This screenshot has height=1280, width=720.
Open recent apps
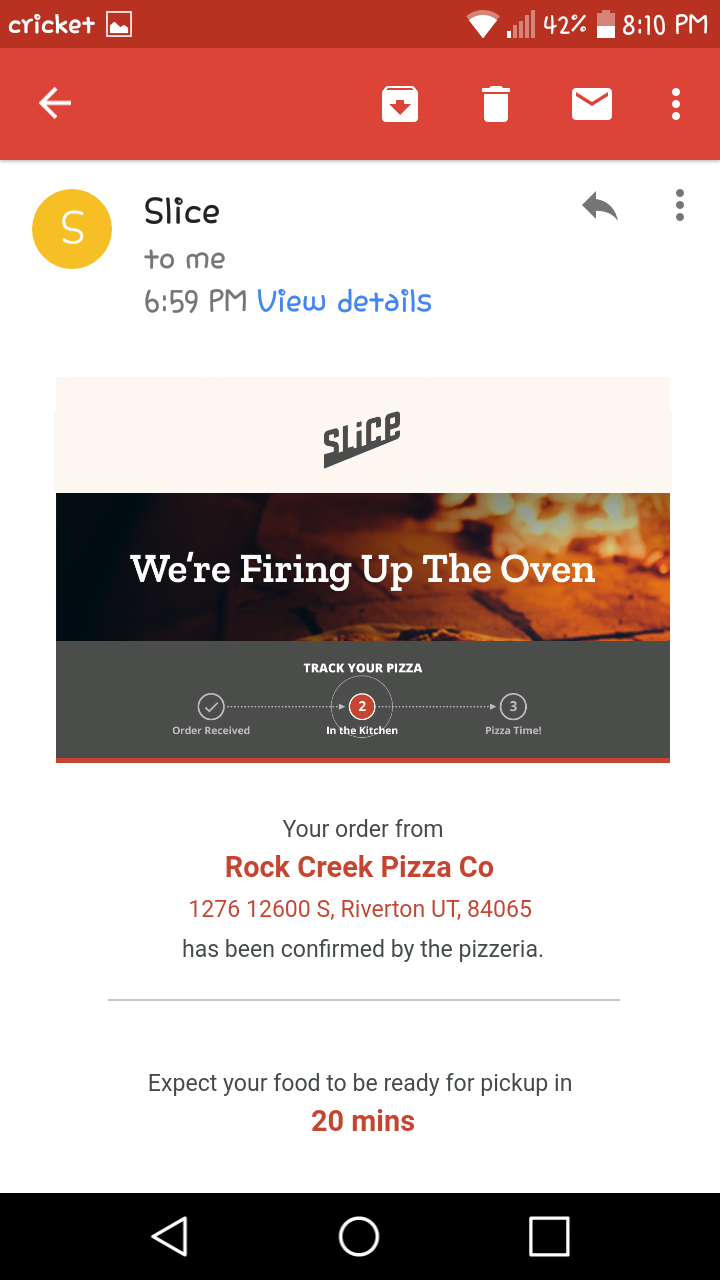[x=549, y=1236]
